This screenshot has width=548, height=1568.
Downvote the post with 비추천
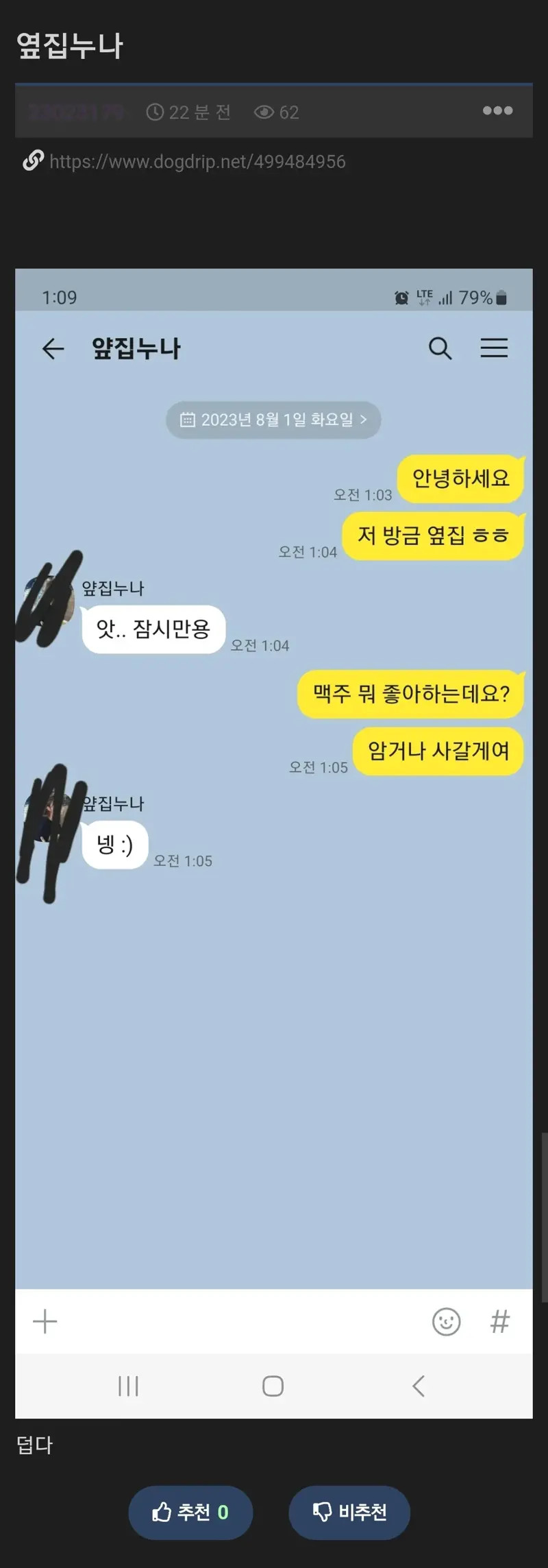[349, 1512]
